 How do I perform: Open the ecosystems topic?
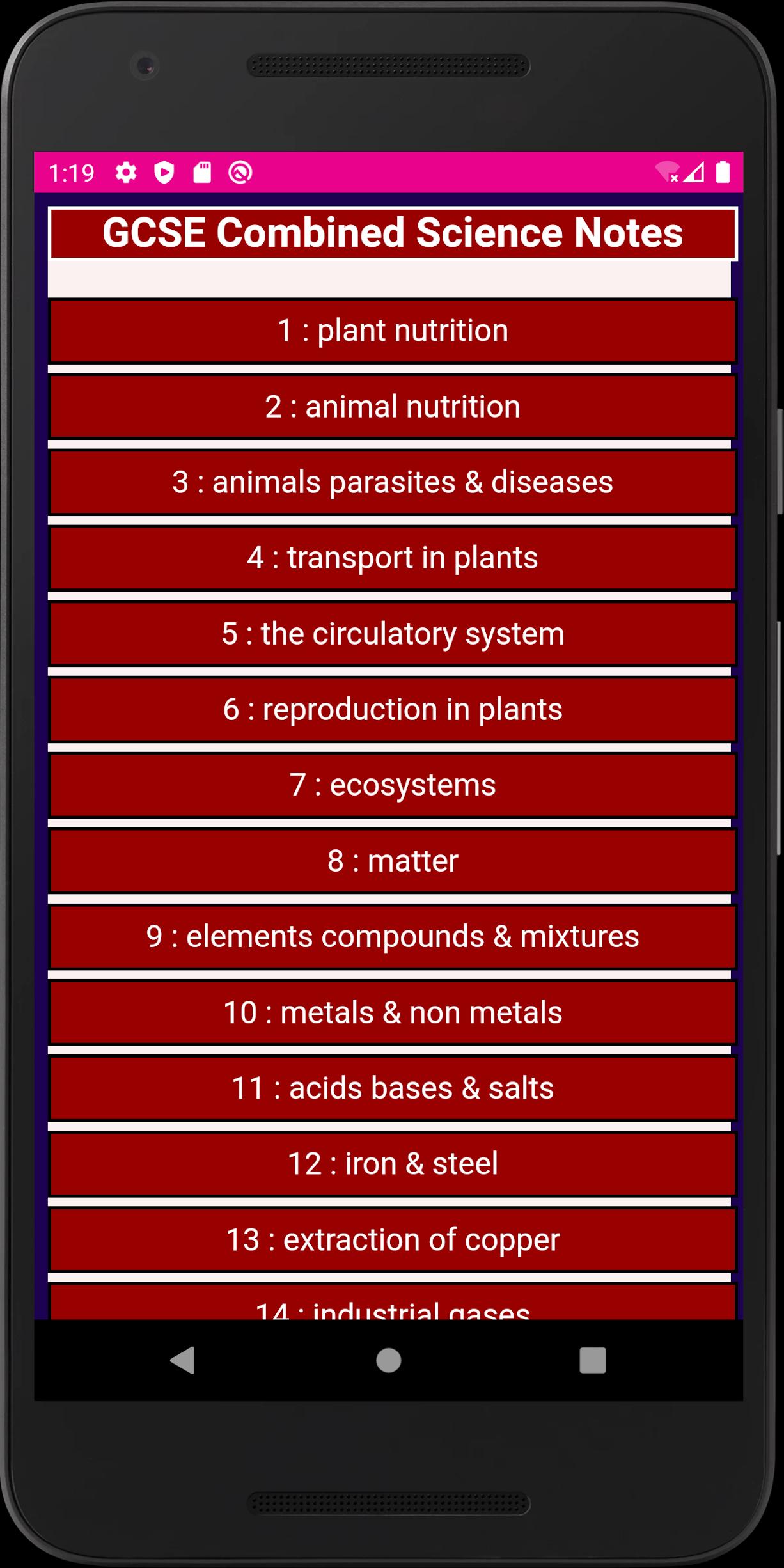tap(392, 785)
